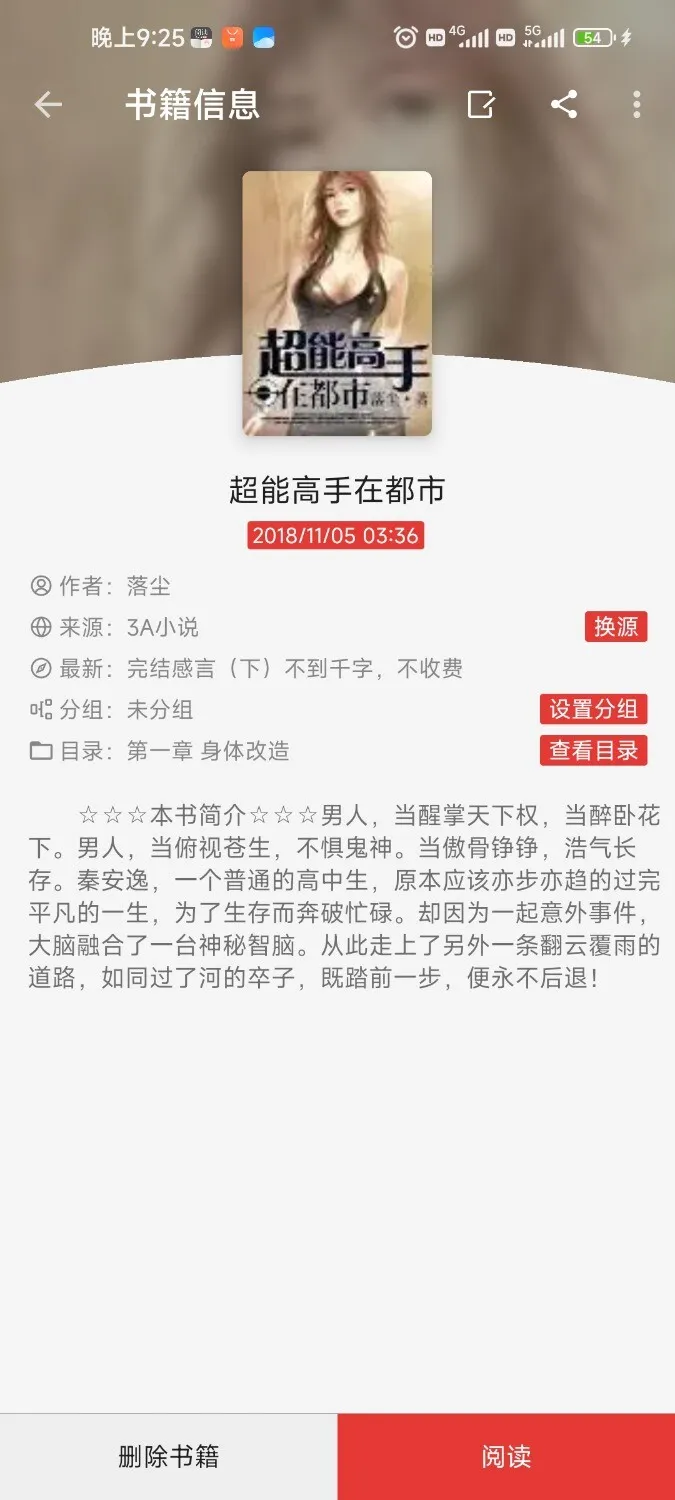675x1500 pixels.
Task: Tap the 换源 button to change source
Action: point(616,627)
